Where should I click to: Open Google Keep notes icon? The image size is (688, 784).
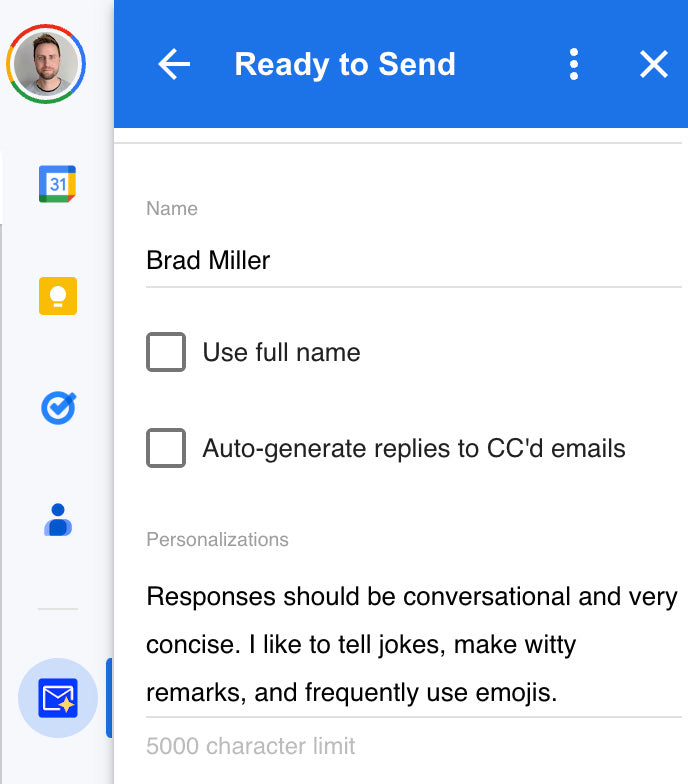coord(57,297)
